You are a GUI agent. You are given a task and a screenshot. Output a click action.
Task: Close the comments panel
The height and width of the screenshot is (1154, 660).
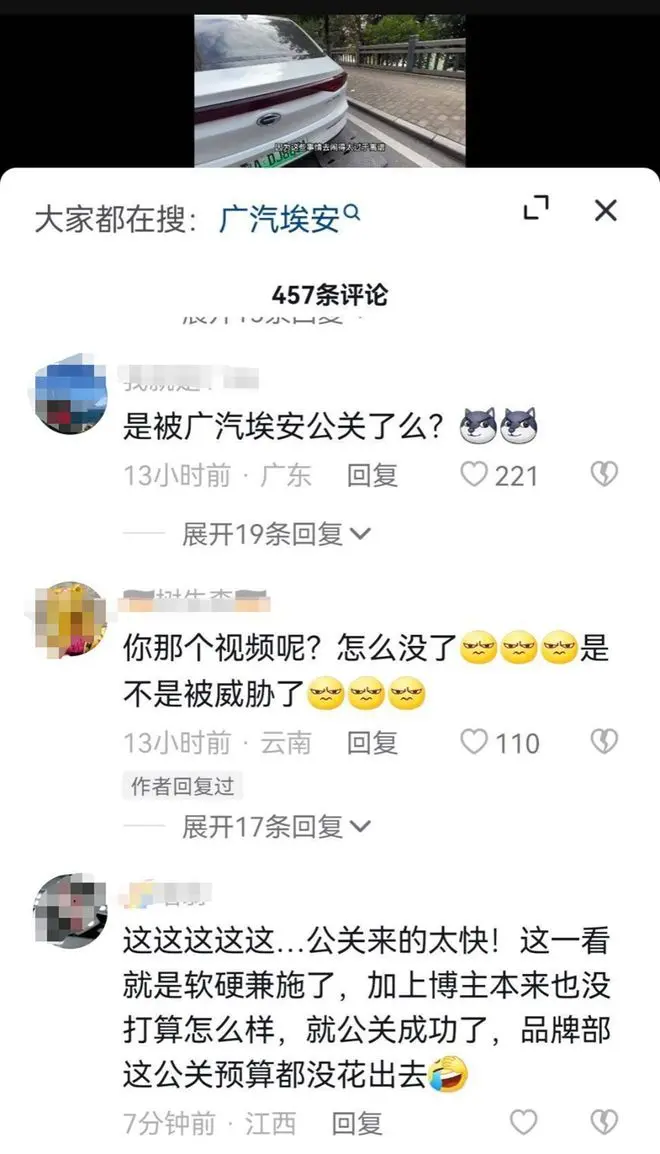point(605,211)
